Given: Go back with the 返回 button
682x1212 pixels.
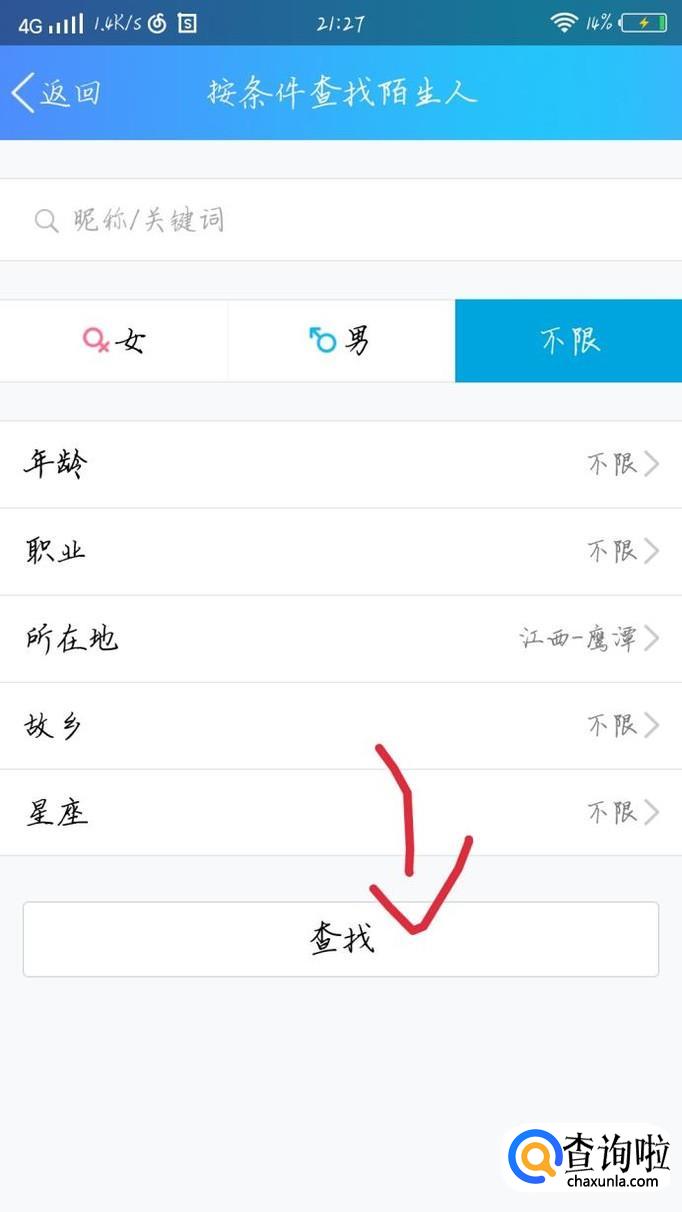Looking at the screenshot, I should [x=55, y=93].
